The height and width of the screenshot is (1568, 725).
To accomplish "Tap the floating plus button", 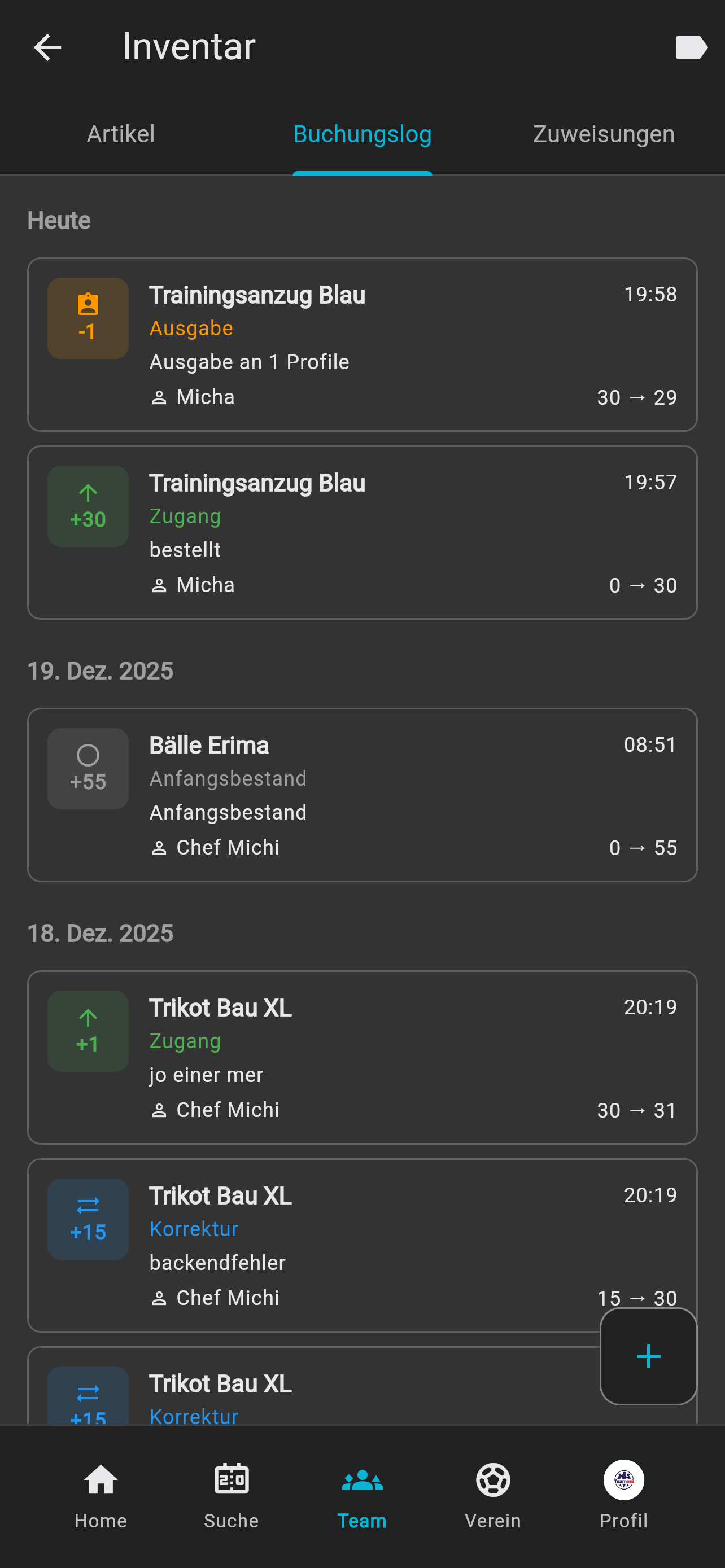I will pos(648,1356).
